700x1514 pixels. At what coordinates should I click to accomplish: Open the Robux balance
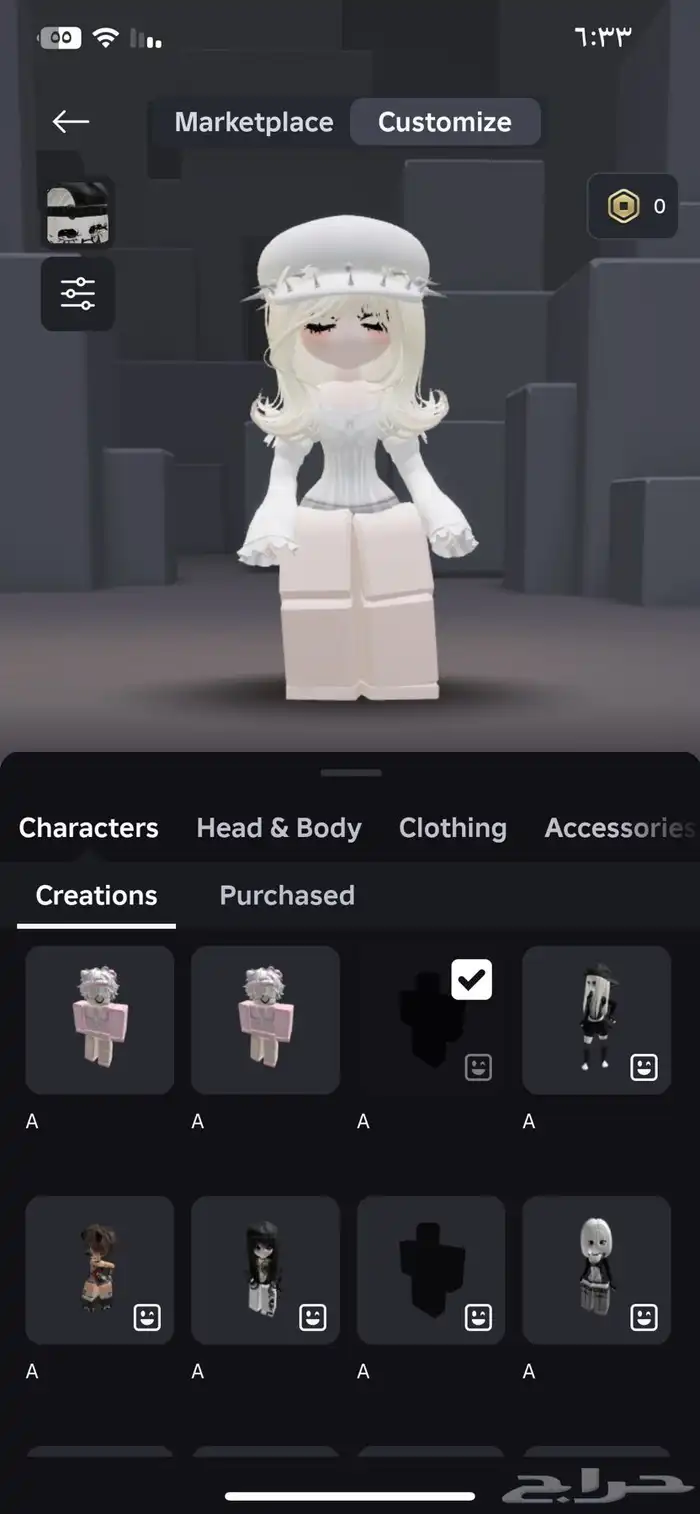click(x=634, y=206)
